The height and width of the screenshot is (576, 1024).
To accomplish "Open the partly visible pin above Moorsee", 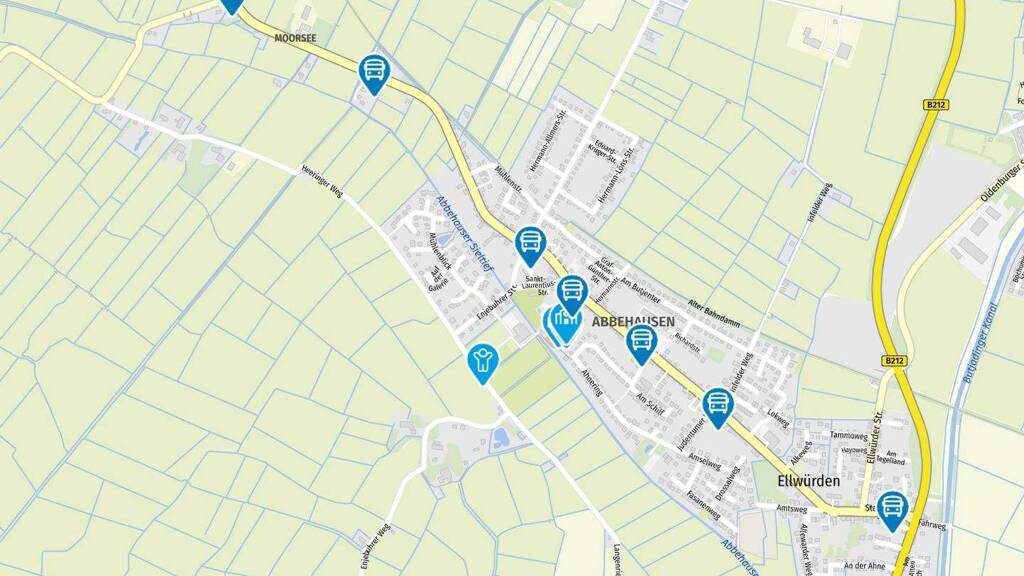I will point(231,6).
